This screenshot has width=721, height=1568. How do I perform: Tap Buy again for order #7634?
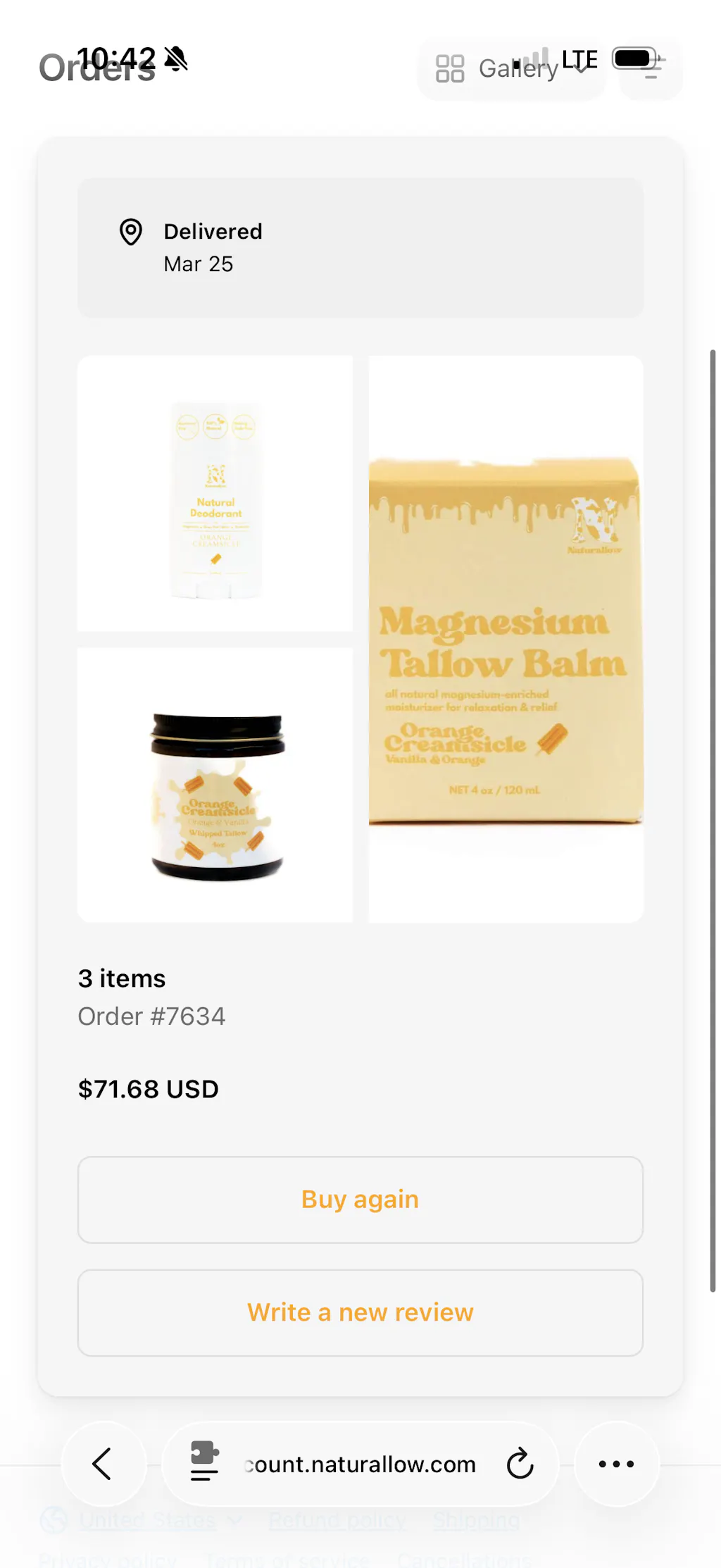360,1200
